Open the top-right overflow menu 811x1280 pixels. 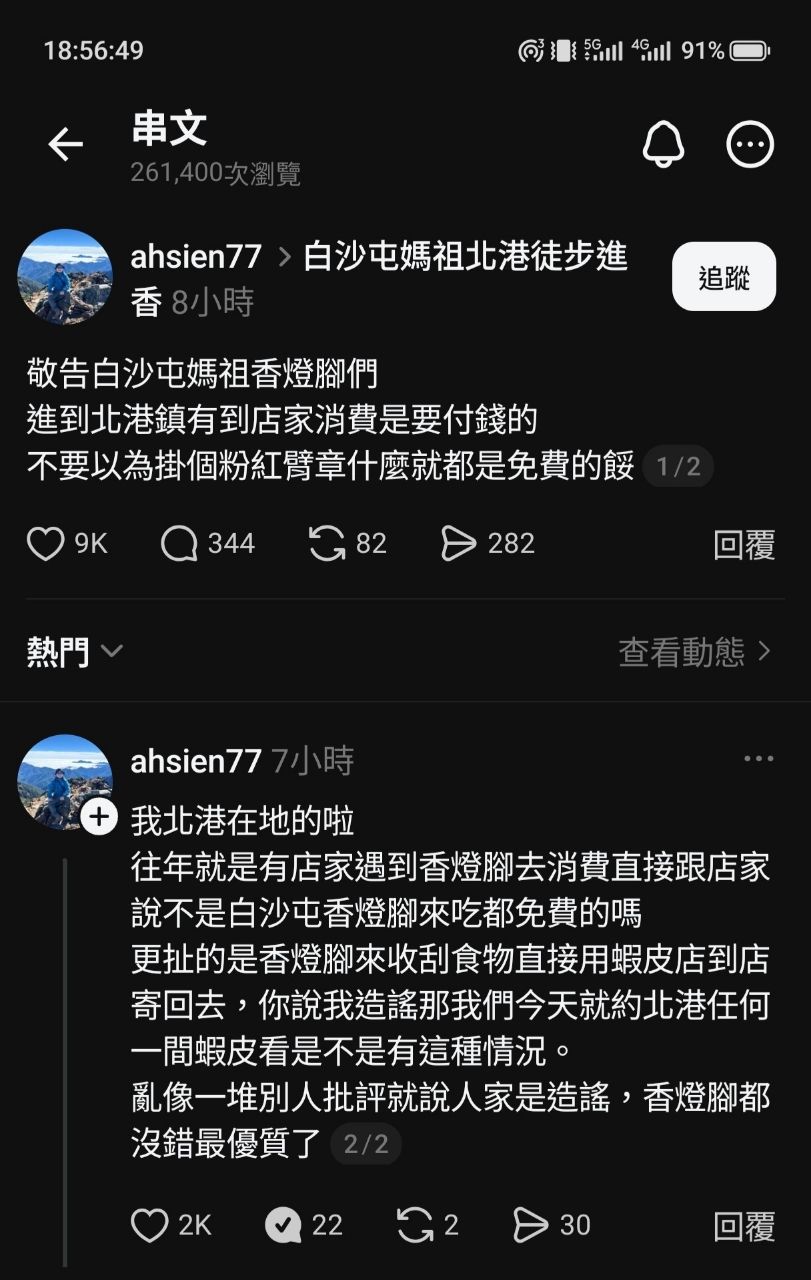point(749,145)
